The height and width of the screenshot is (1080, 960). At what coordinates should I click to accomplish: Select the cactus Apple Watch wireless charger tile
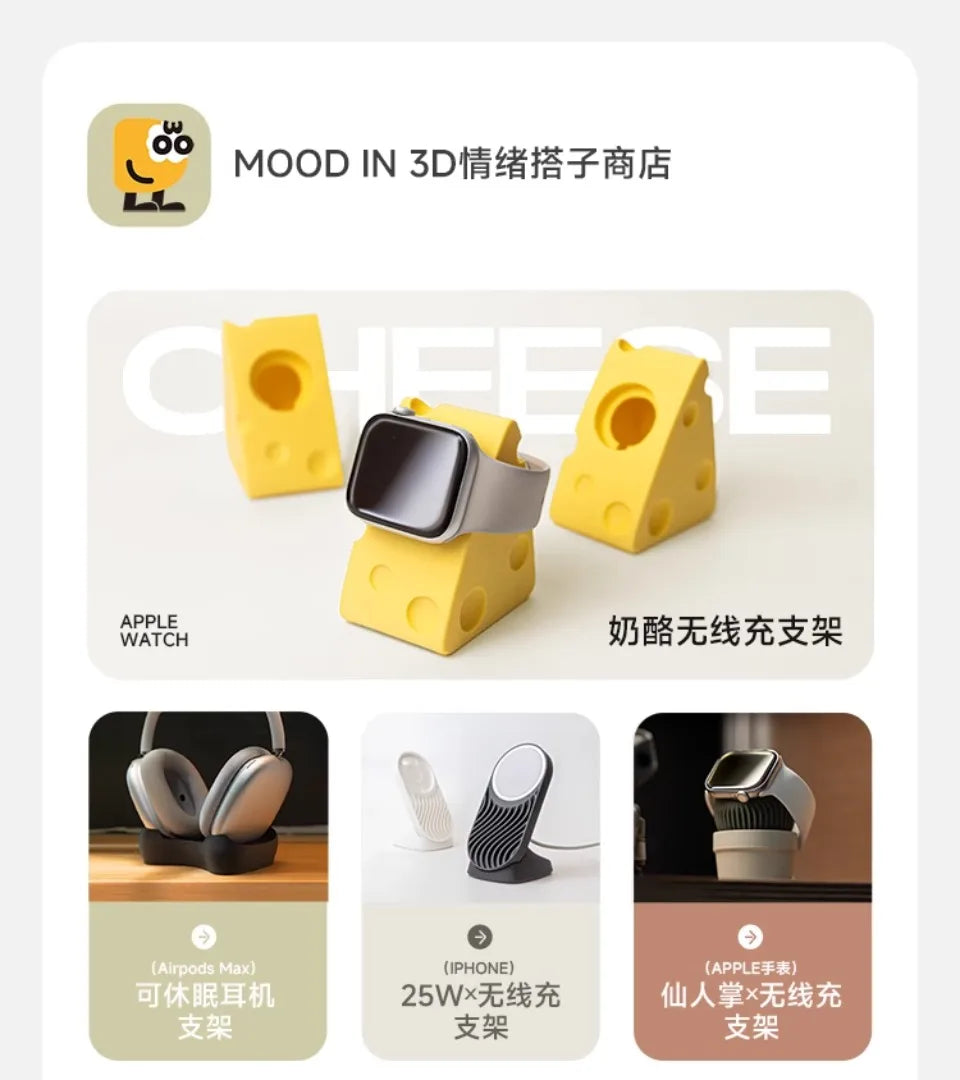pos(752,885)
